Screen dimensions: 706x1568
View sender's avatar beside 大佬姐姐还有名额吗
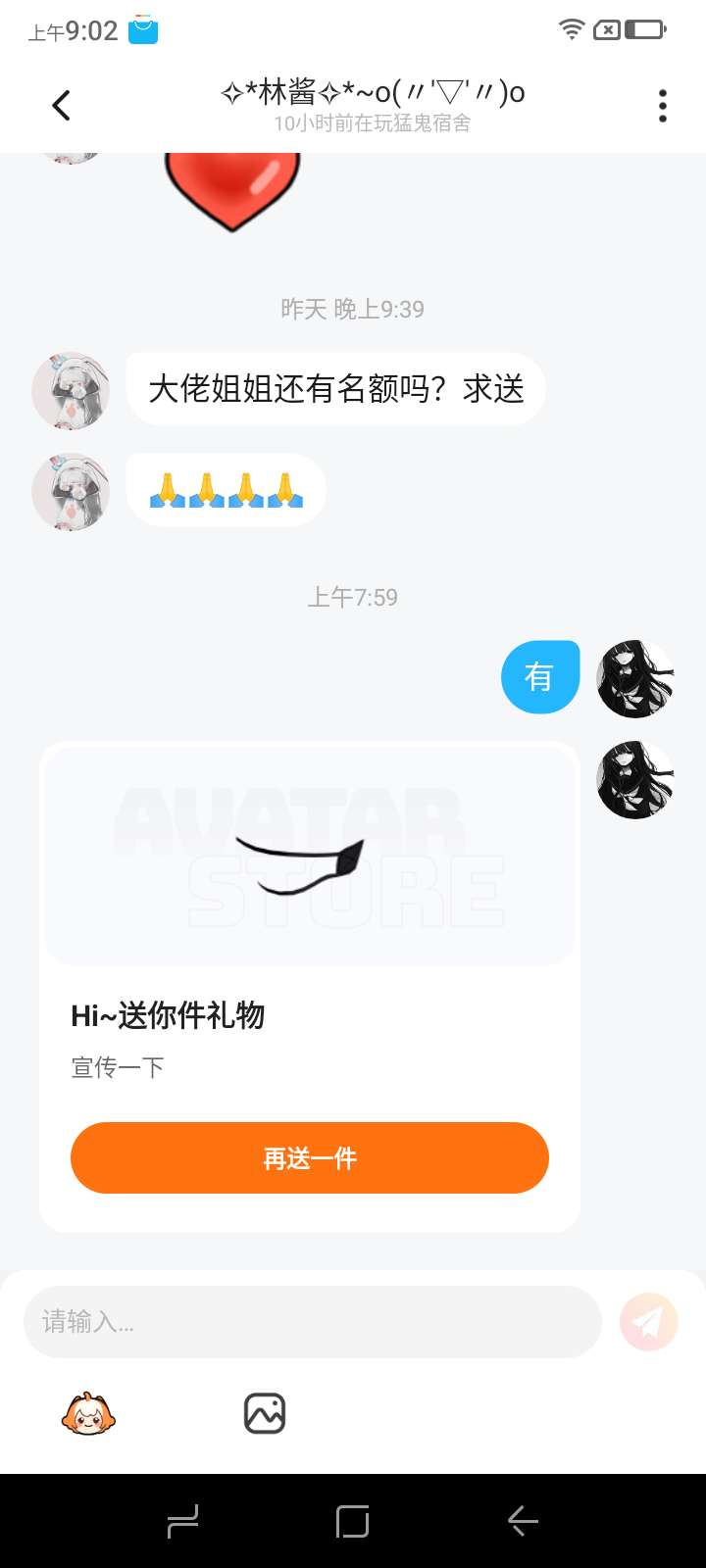[71, 390]
